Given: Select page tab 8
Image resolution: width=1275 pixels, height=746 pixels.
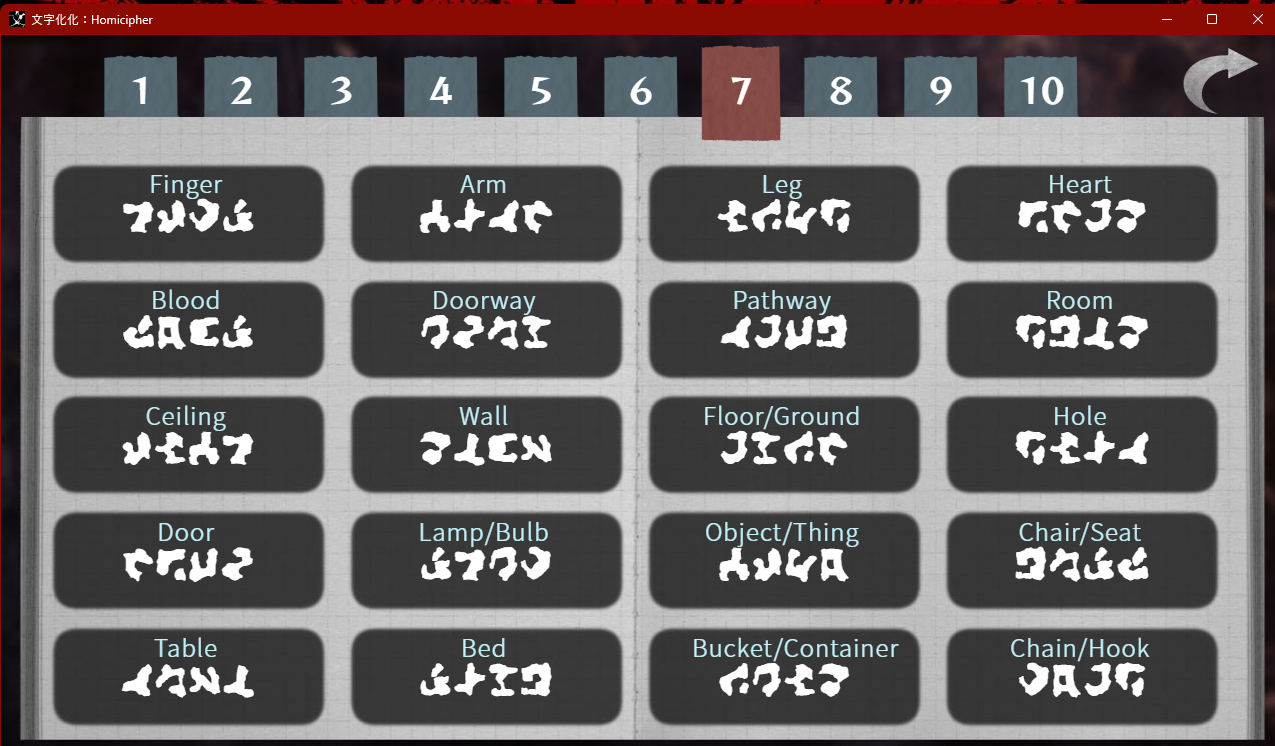Looking at the screenshot, I should pyautogui.click(x=840, y=90).
